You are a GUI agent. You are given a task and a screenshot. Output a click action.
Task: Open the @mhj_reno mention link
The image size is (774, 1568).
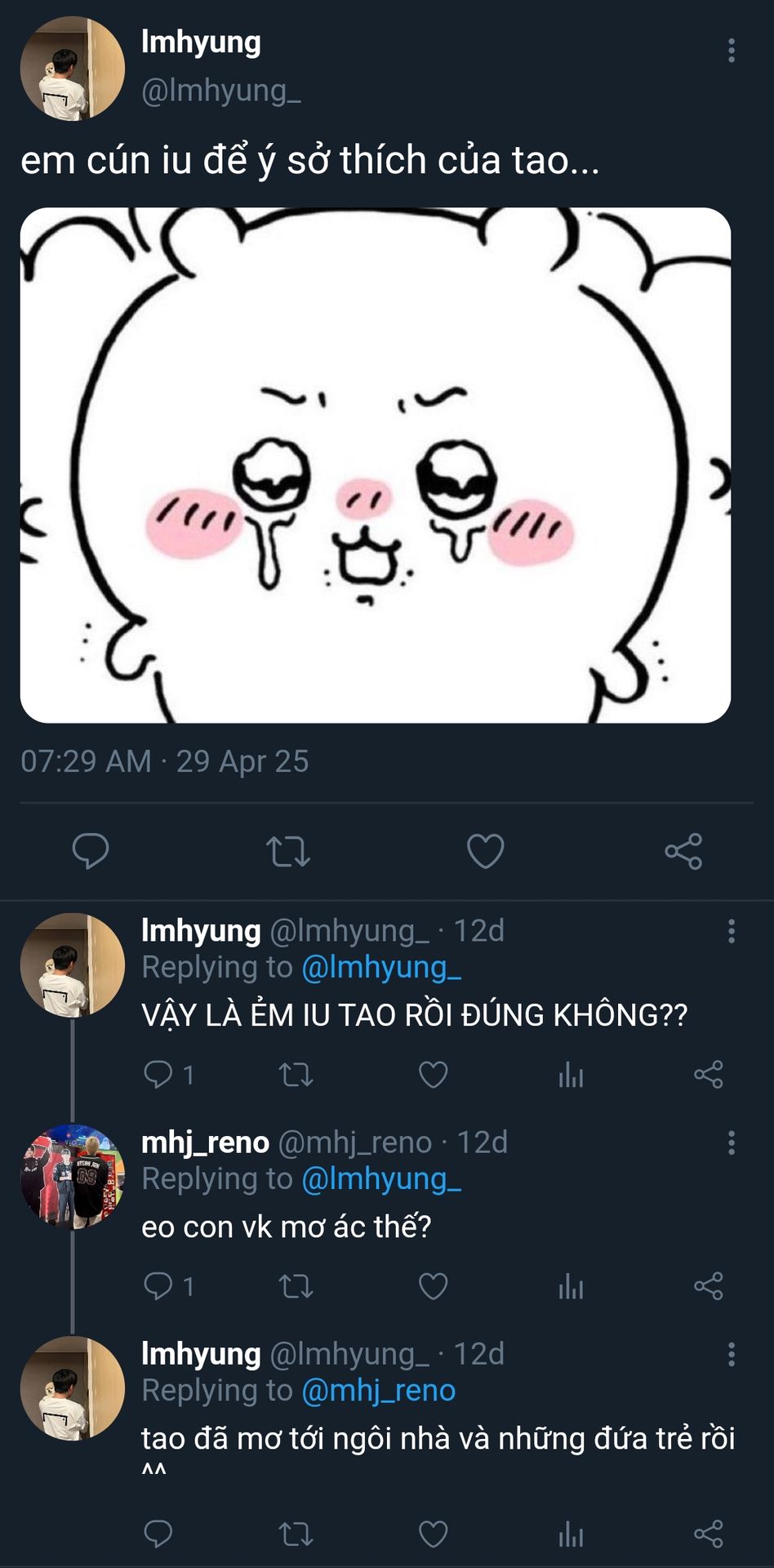(x=379, y=1390)
